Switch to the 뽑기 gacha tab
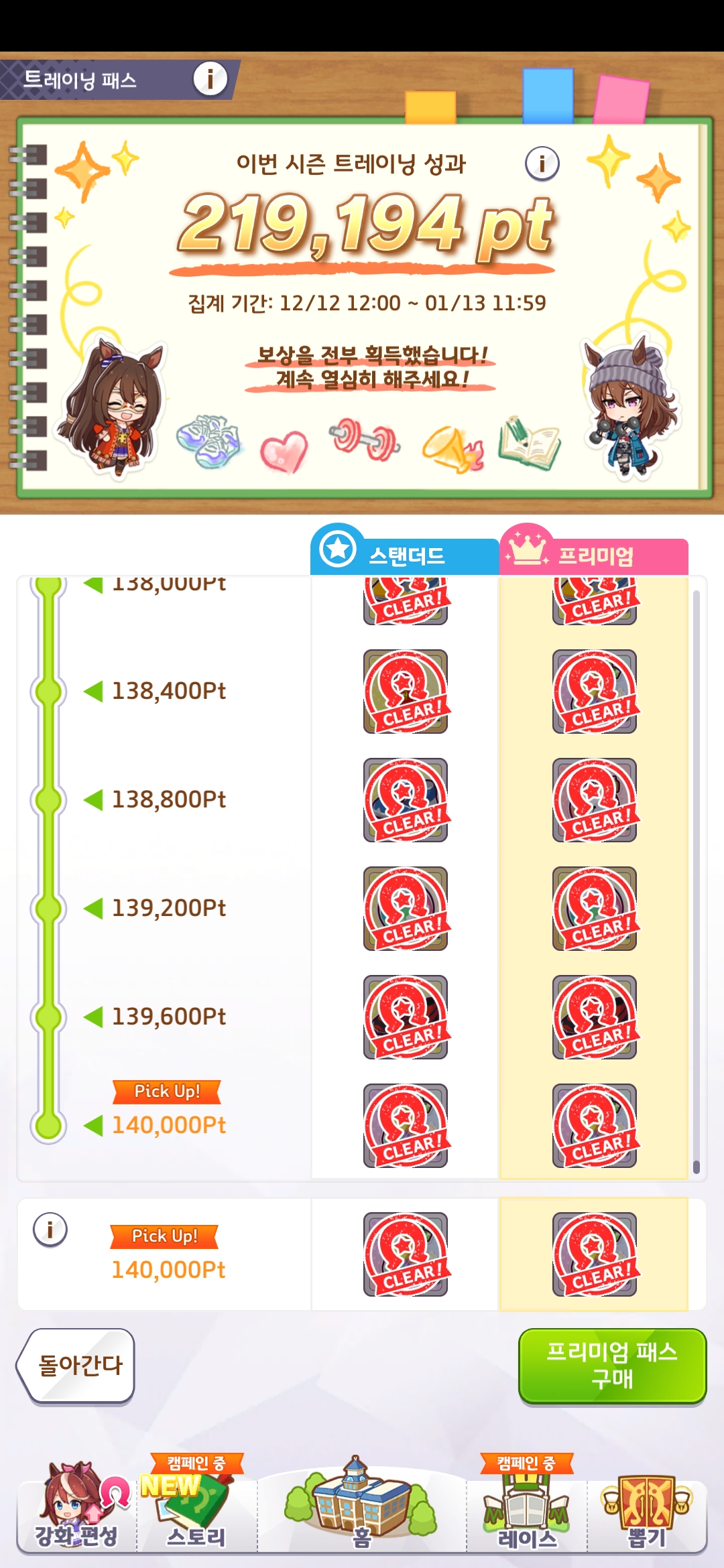 point(646,1514)
